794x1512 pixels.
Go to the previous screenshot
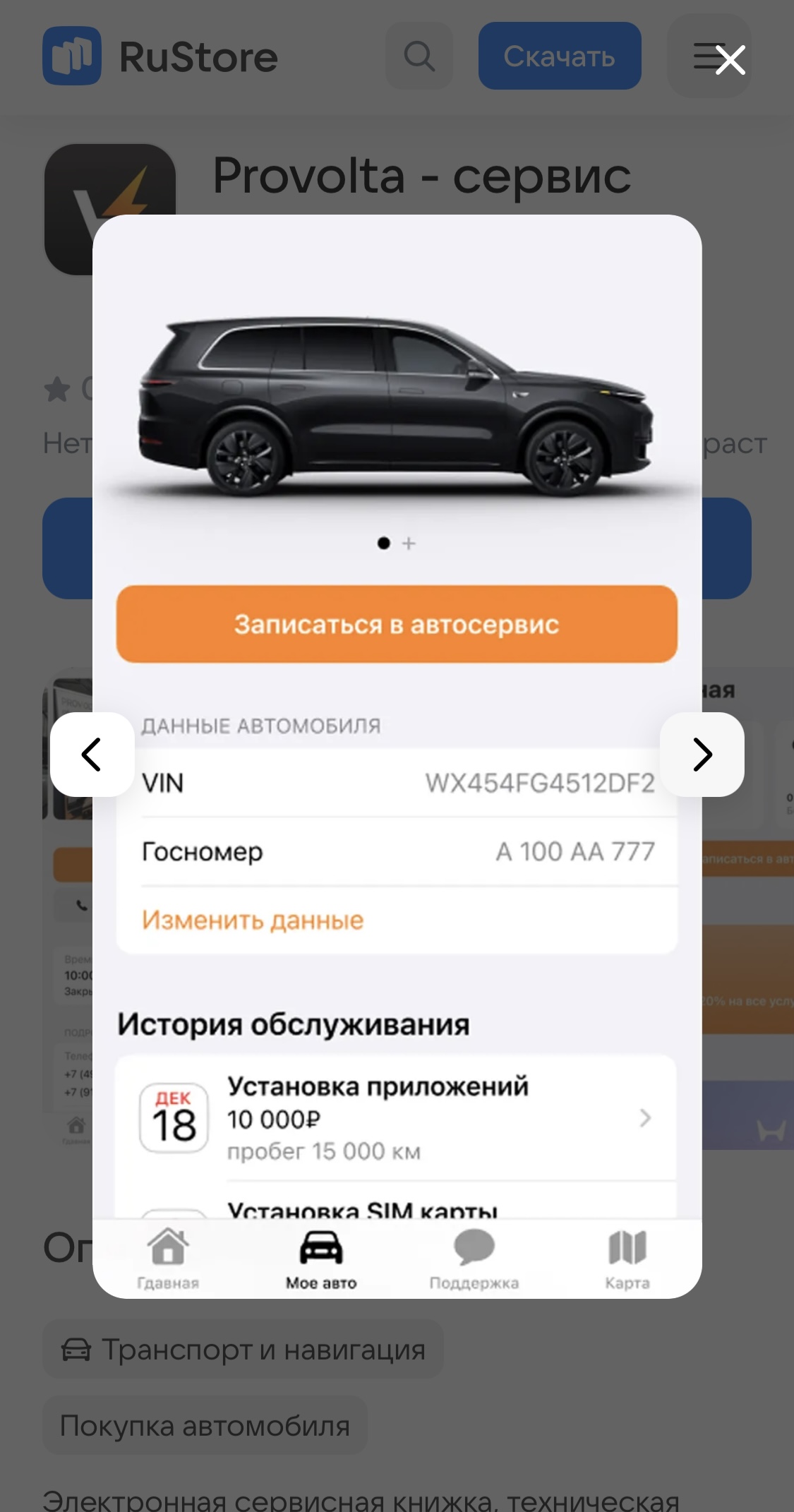click(92, 754)
